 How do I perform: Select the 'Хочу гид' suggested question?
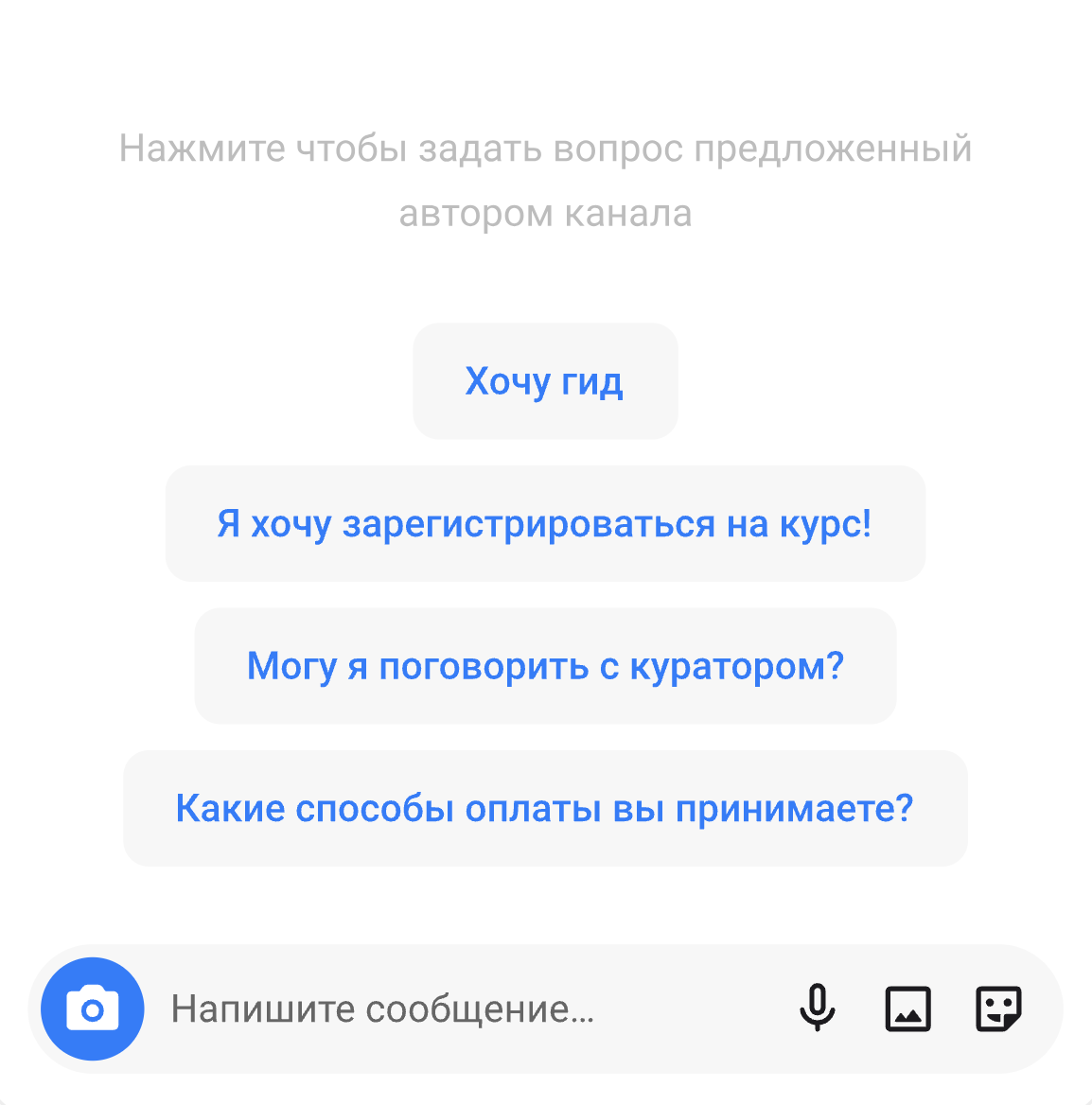[545, 381]
